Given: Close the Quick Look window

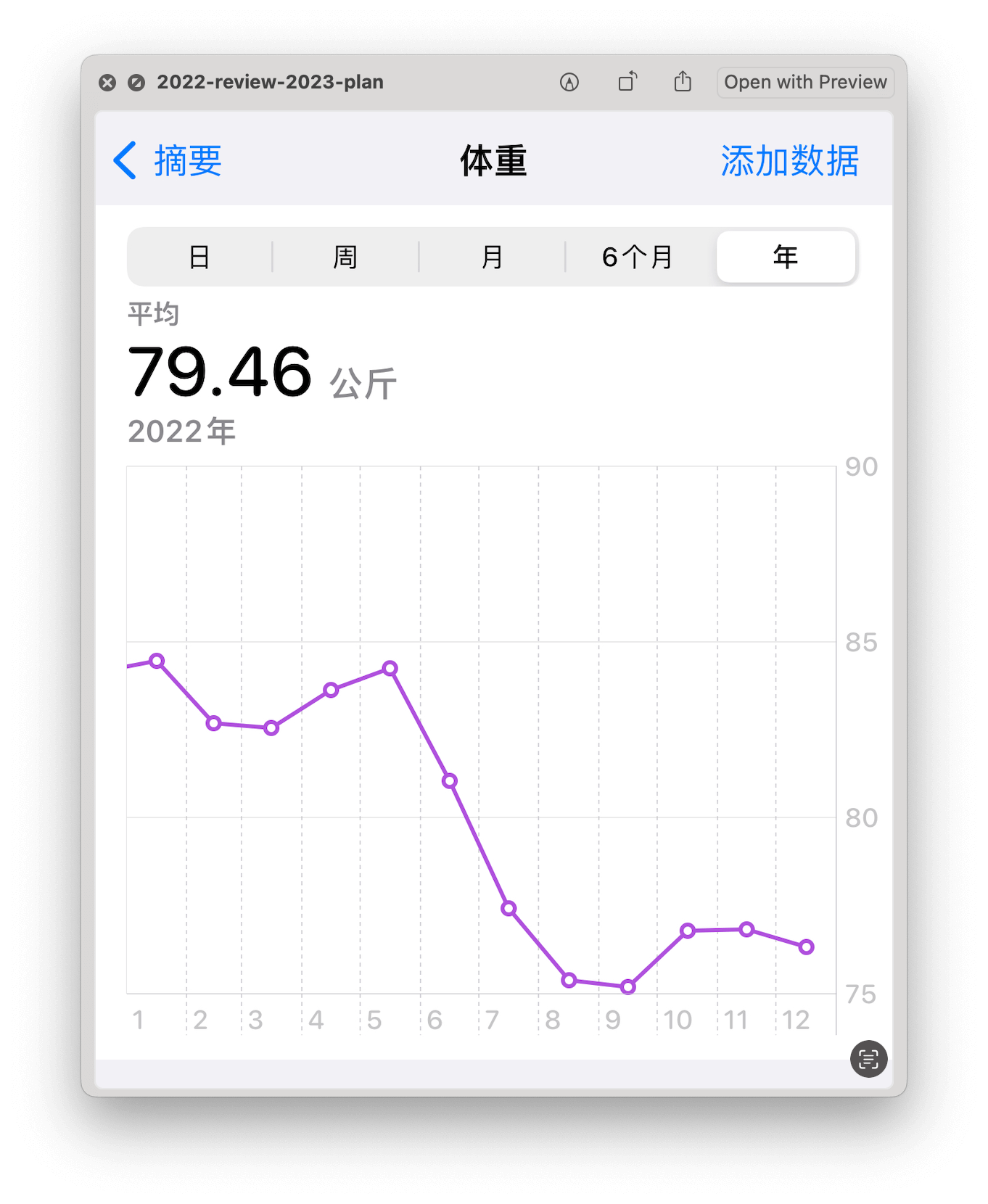Looking at the screenshot, I should pos(107,83).
